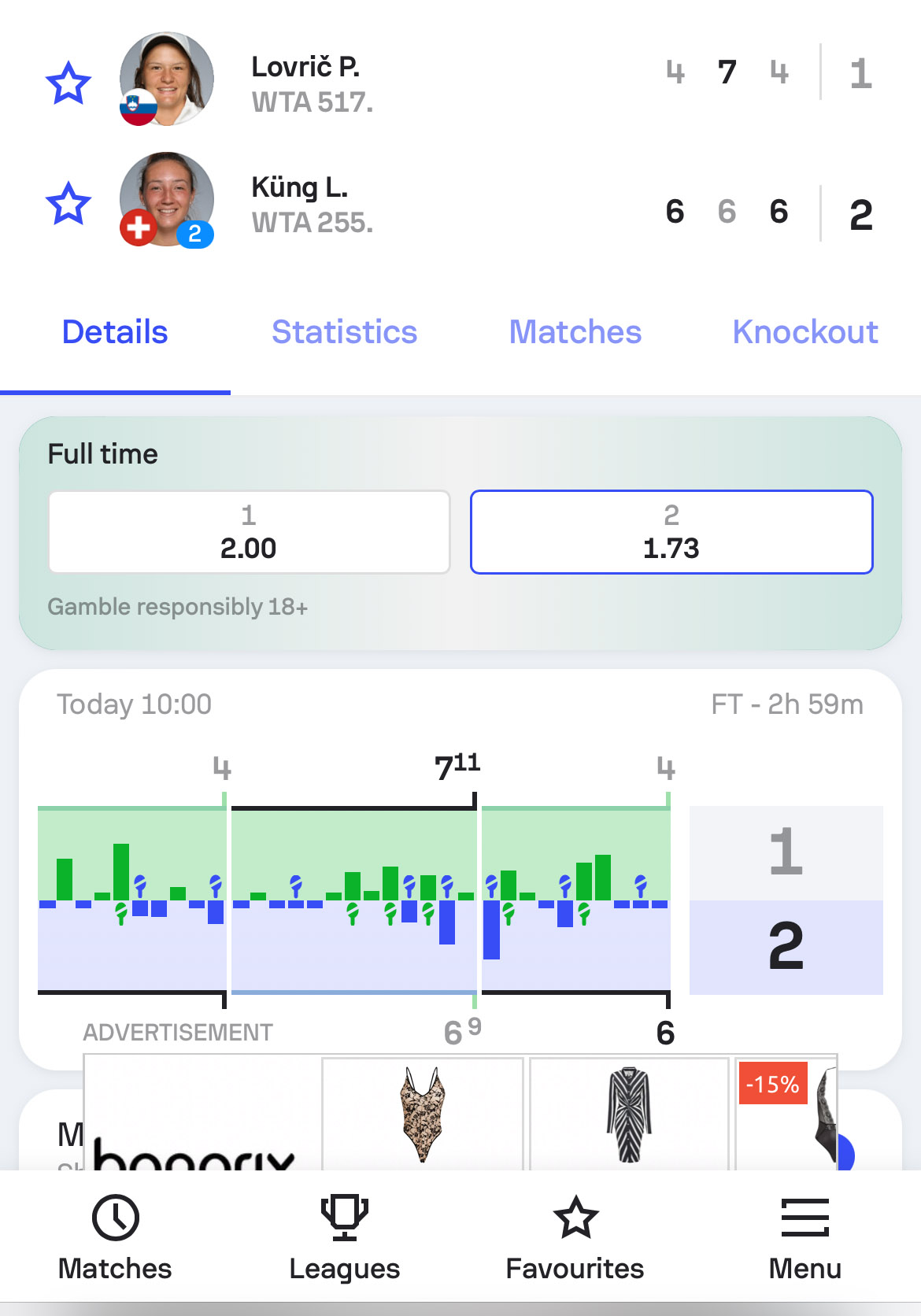Select the Details tab
Image resolution: width=921 pixels, height=1316 pixels.
pyautogui.click(x=115, y=332)
